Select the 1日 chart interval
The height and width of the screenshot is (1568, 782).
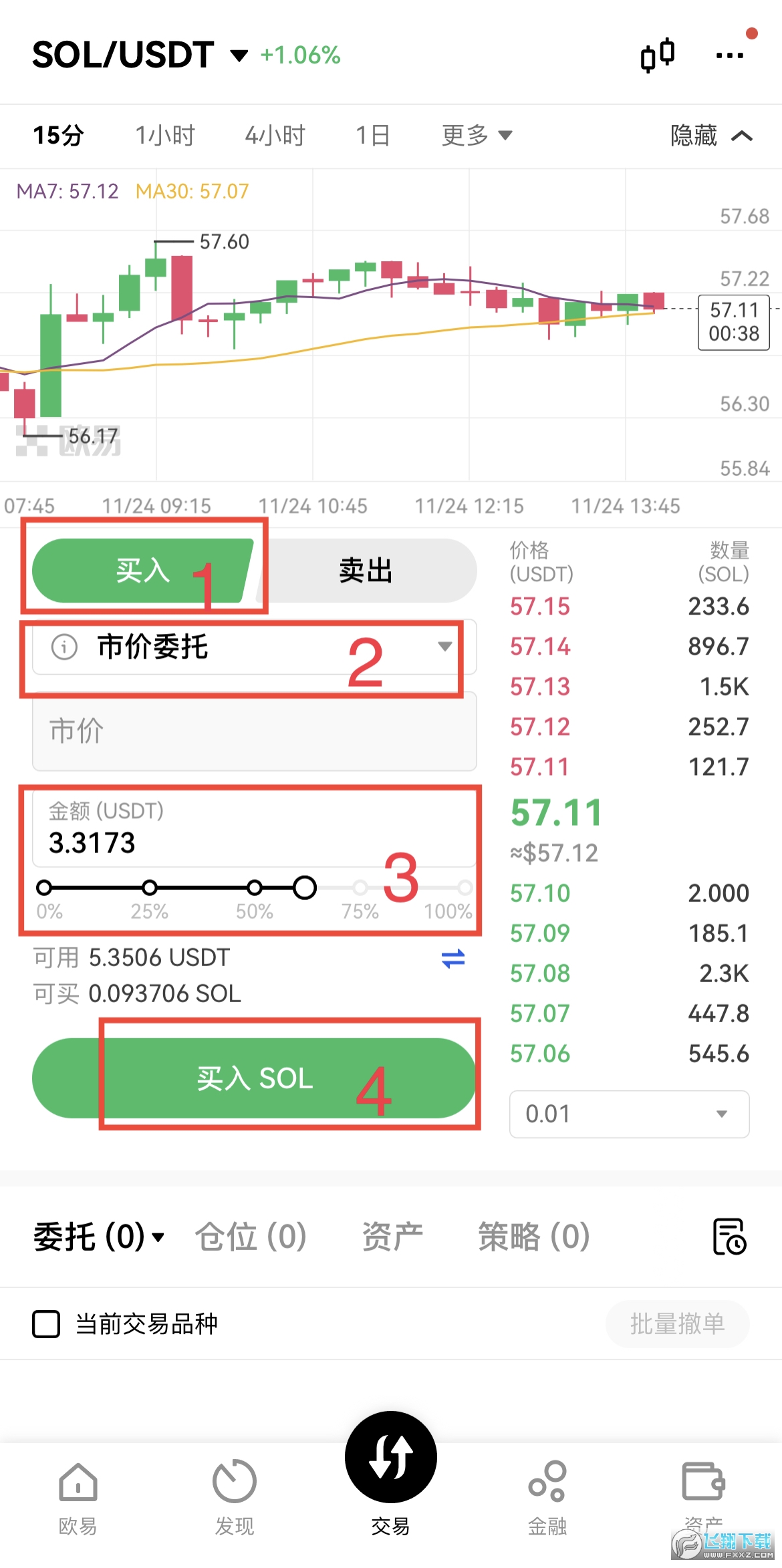point(372,136)
